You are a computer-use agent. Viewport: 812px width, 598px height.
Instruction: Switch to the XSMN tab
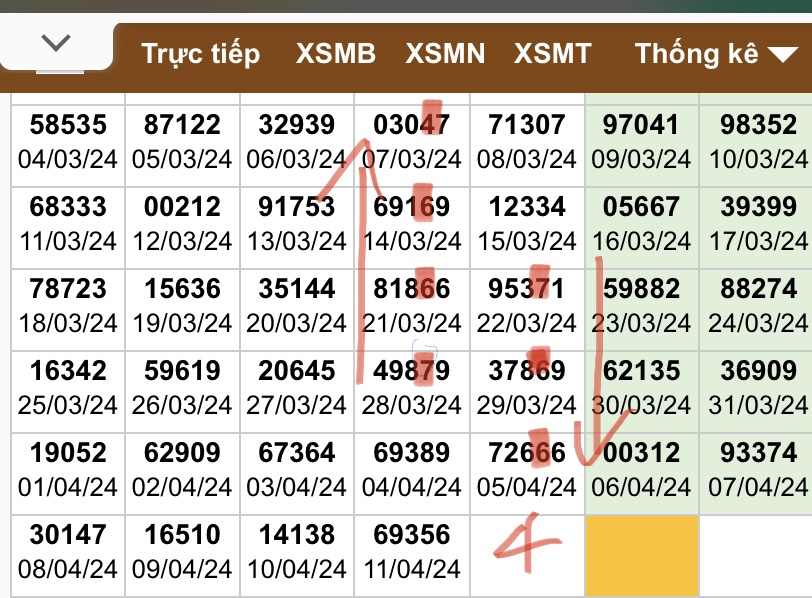(x=445, y=54)
